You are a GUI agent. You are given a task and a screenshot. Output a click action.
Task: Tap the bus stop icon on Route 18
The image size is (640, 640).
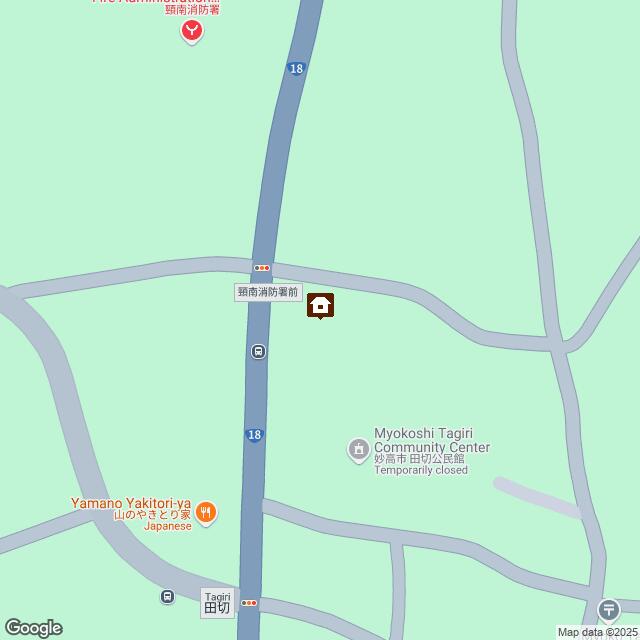tap(258, 352)
